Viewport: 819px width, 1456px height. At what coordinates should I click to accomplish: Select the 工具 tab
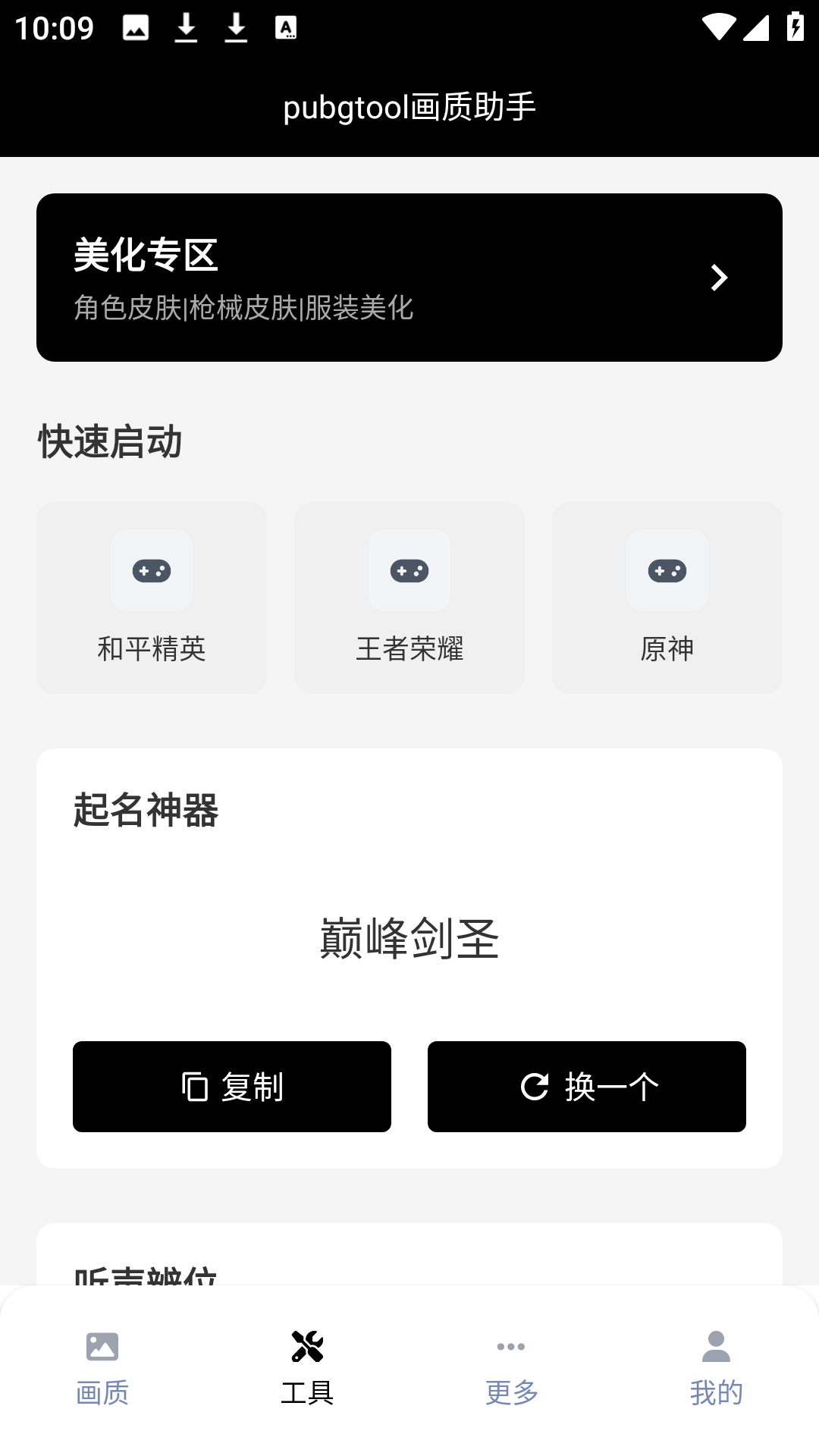(x=307, y=1368)
